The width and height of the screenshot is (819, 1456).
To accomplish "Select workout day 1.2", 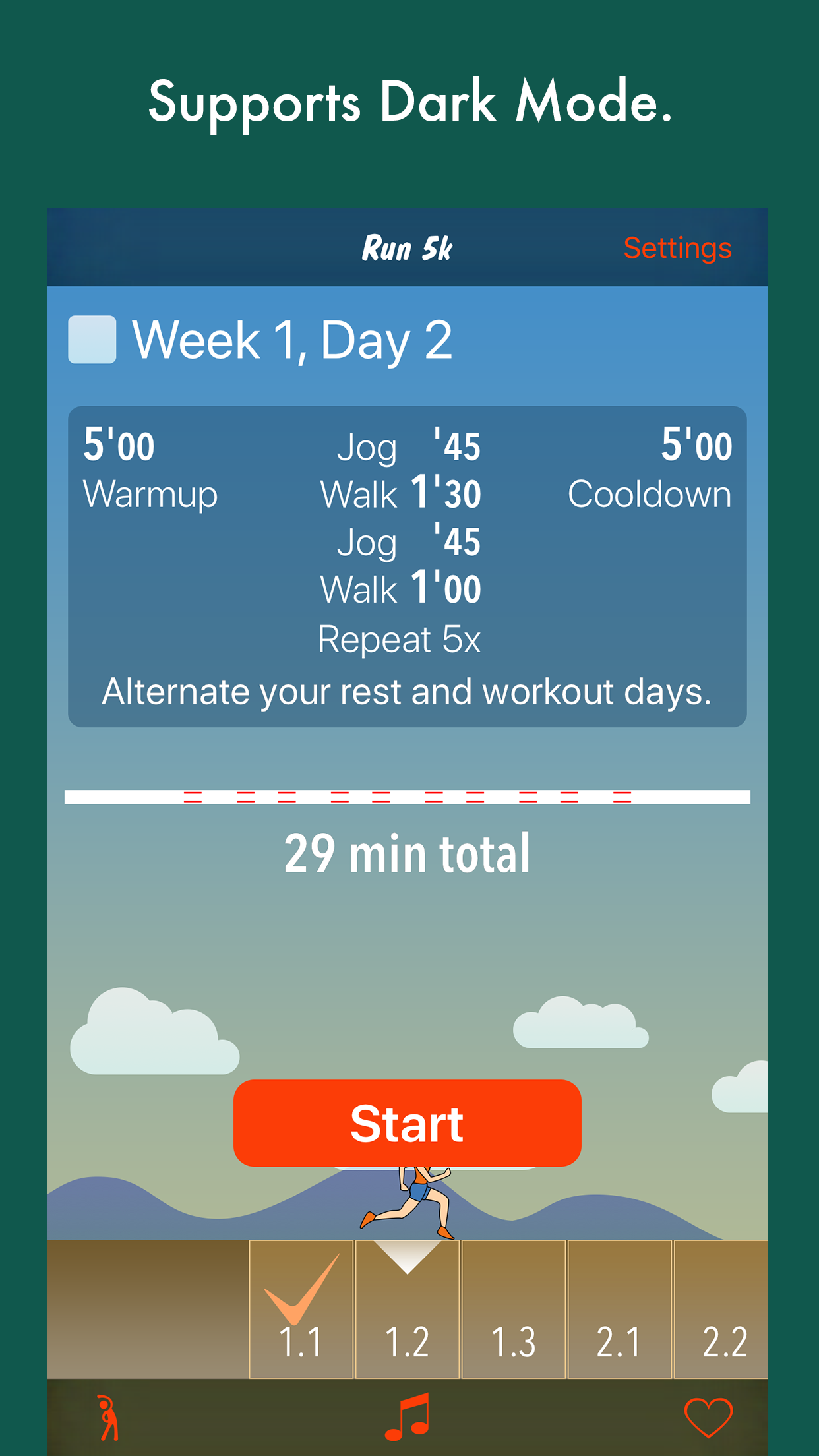I will point(408,1309).
